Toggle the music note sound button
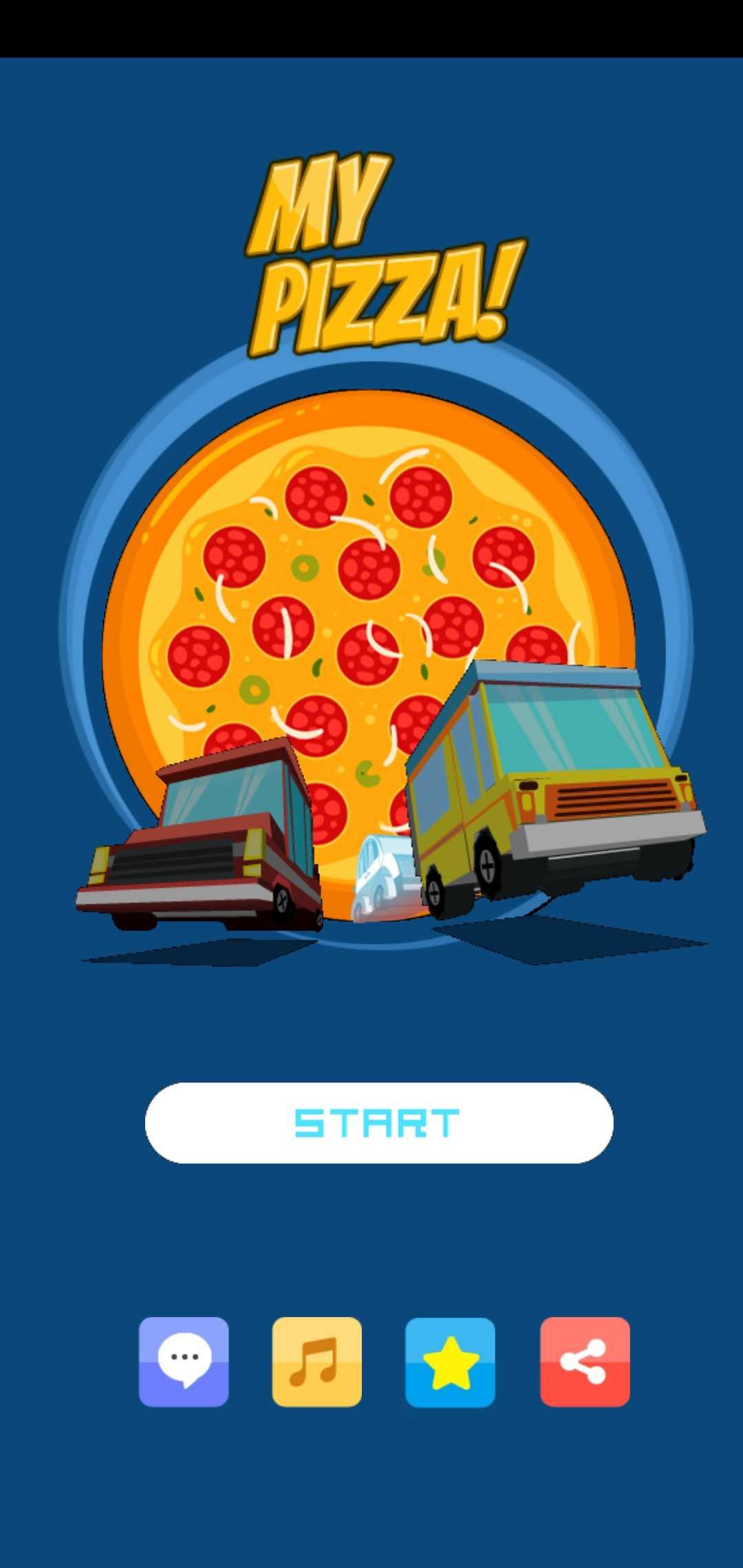 click(317, 1362)
